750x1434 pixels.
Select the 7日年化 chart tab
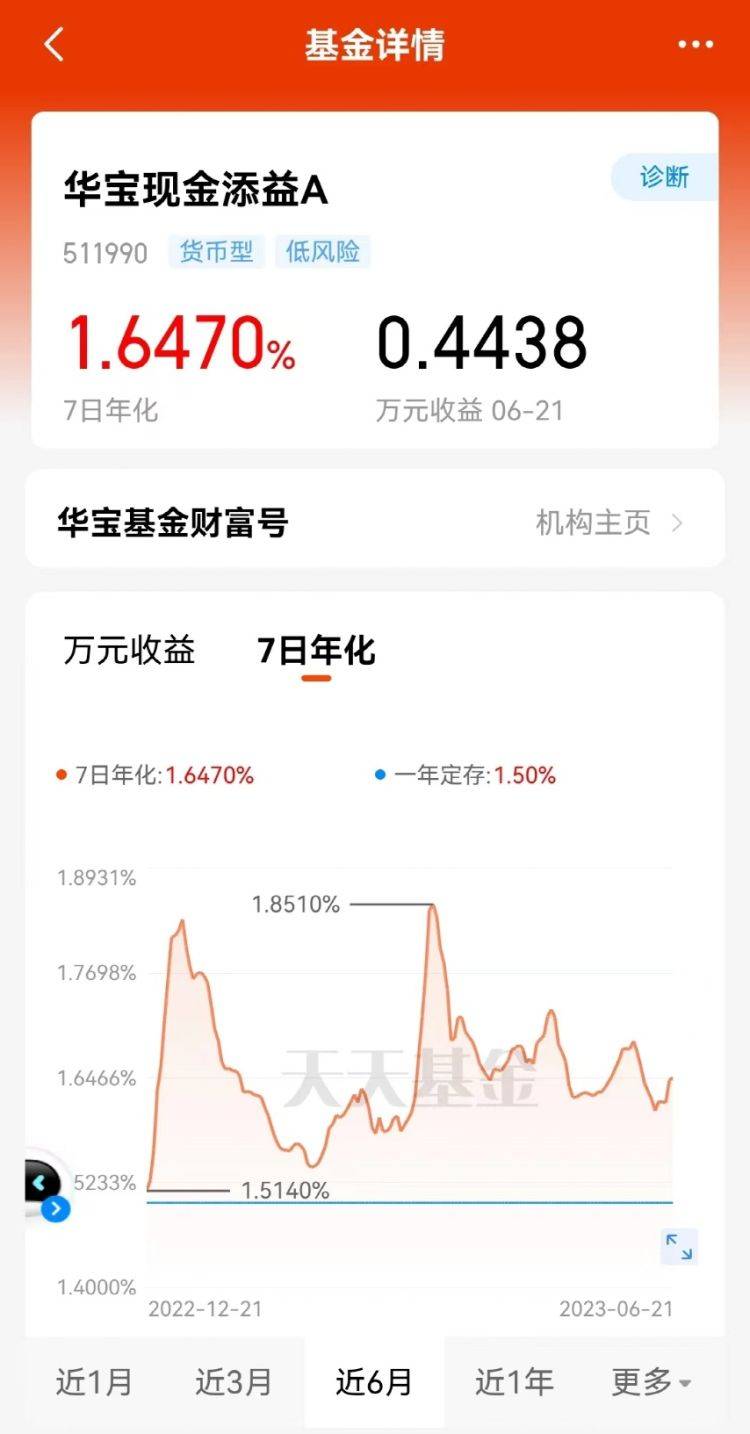316,651
